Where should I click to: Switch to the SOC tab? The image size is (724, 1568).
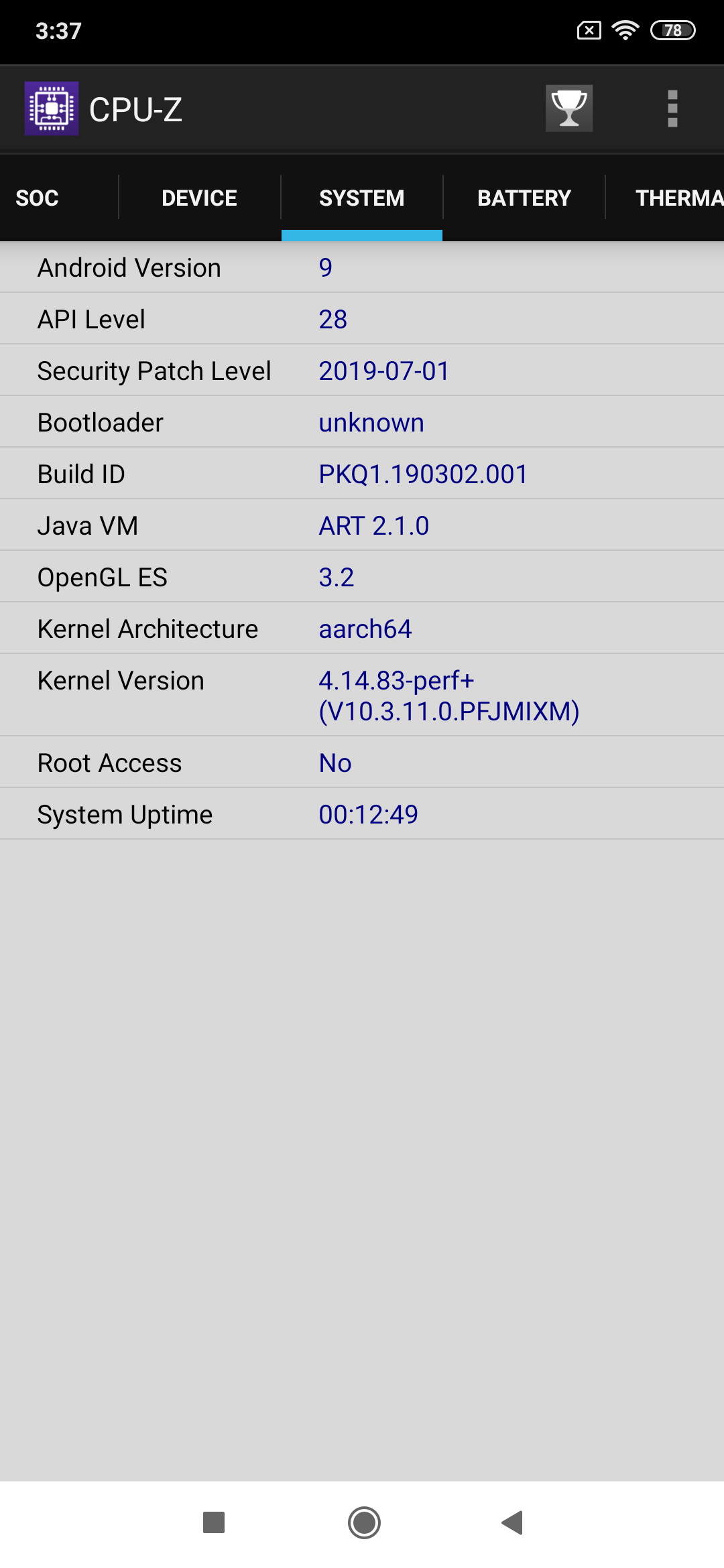pos(38,198)
